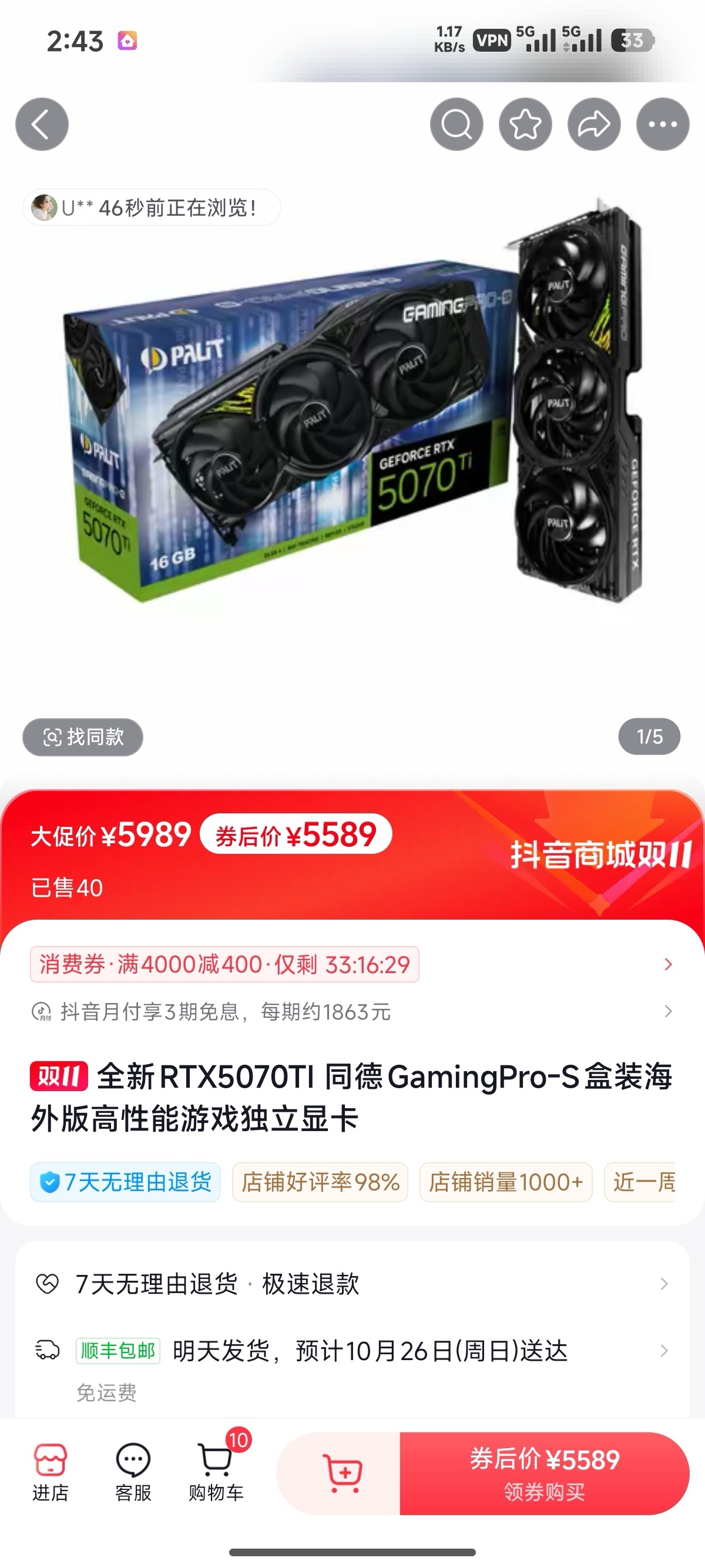Tap 领券购买 to buy at ¥5589
705x1568 pixels.
coord(544,1473)
